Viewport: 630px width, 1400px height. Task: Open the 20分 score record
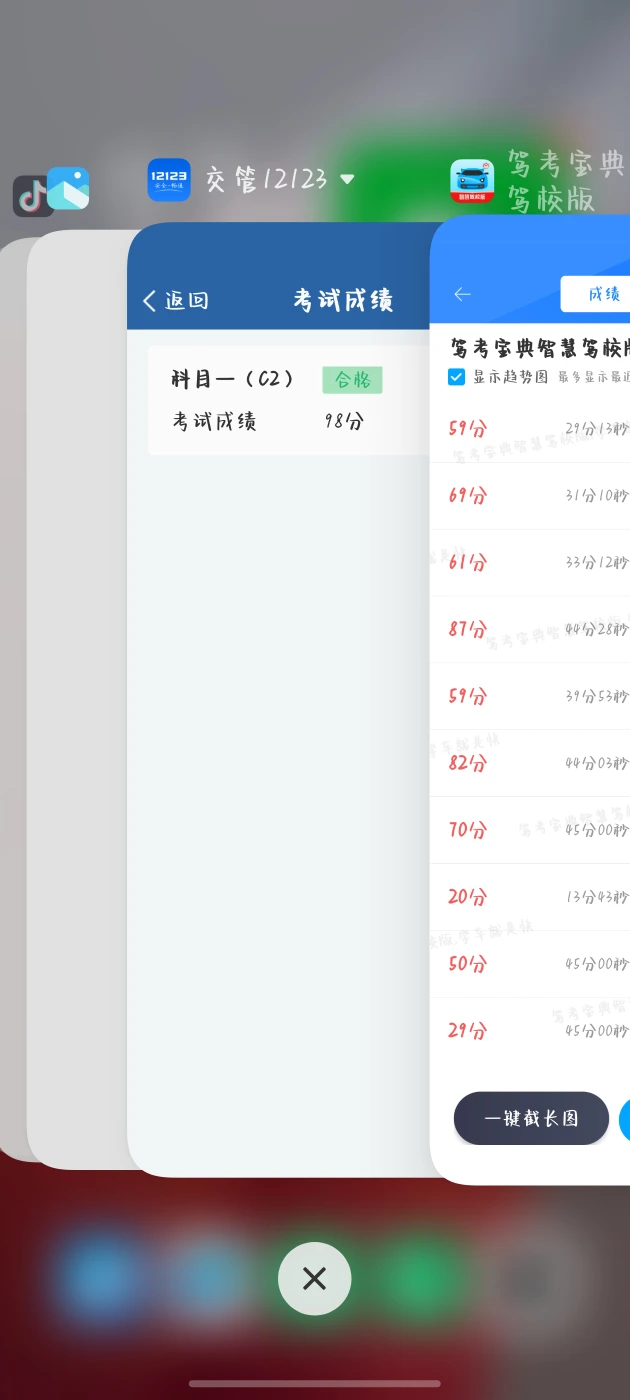(531, 897)
